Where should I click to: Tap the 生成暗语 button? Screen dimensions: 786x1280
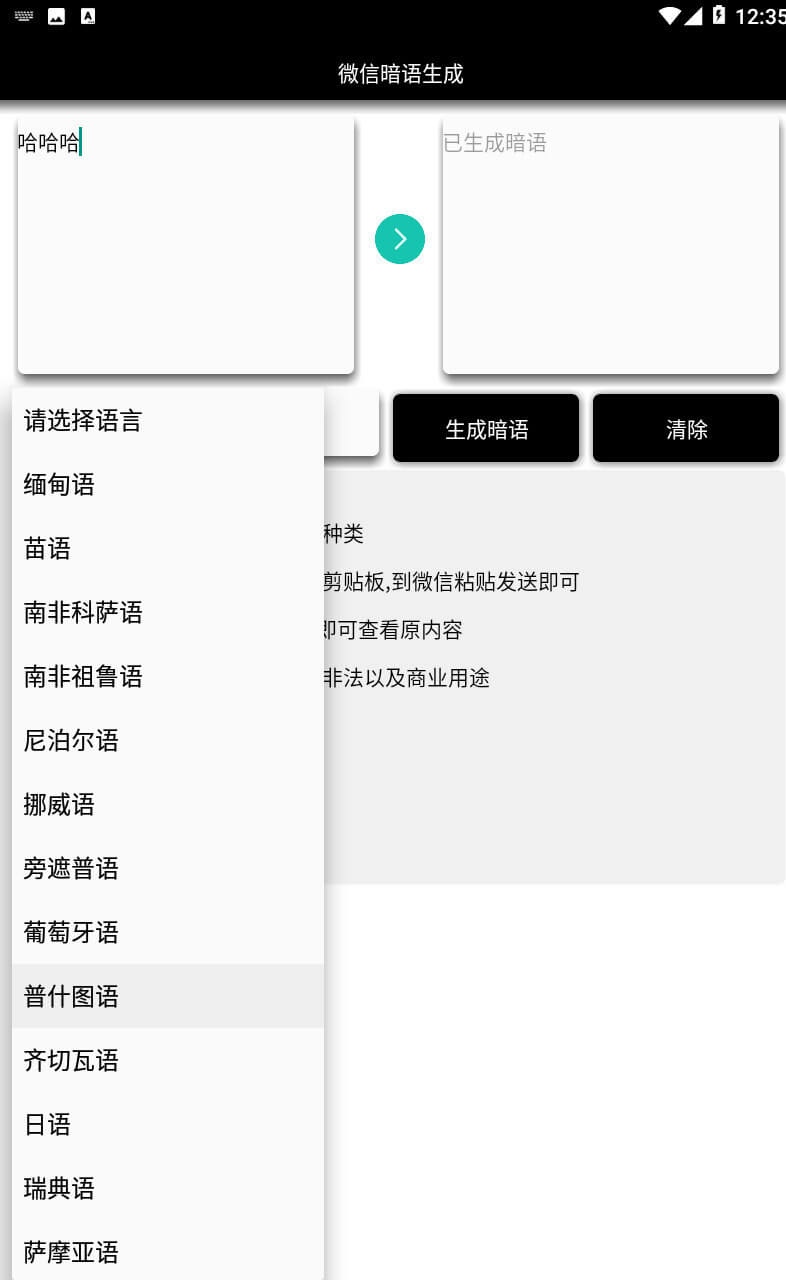pyautogui.click(x=486, y=429)
